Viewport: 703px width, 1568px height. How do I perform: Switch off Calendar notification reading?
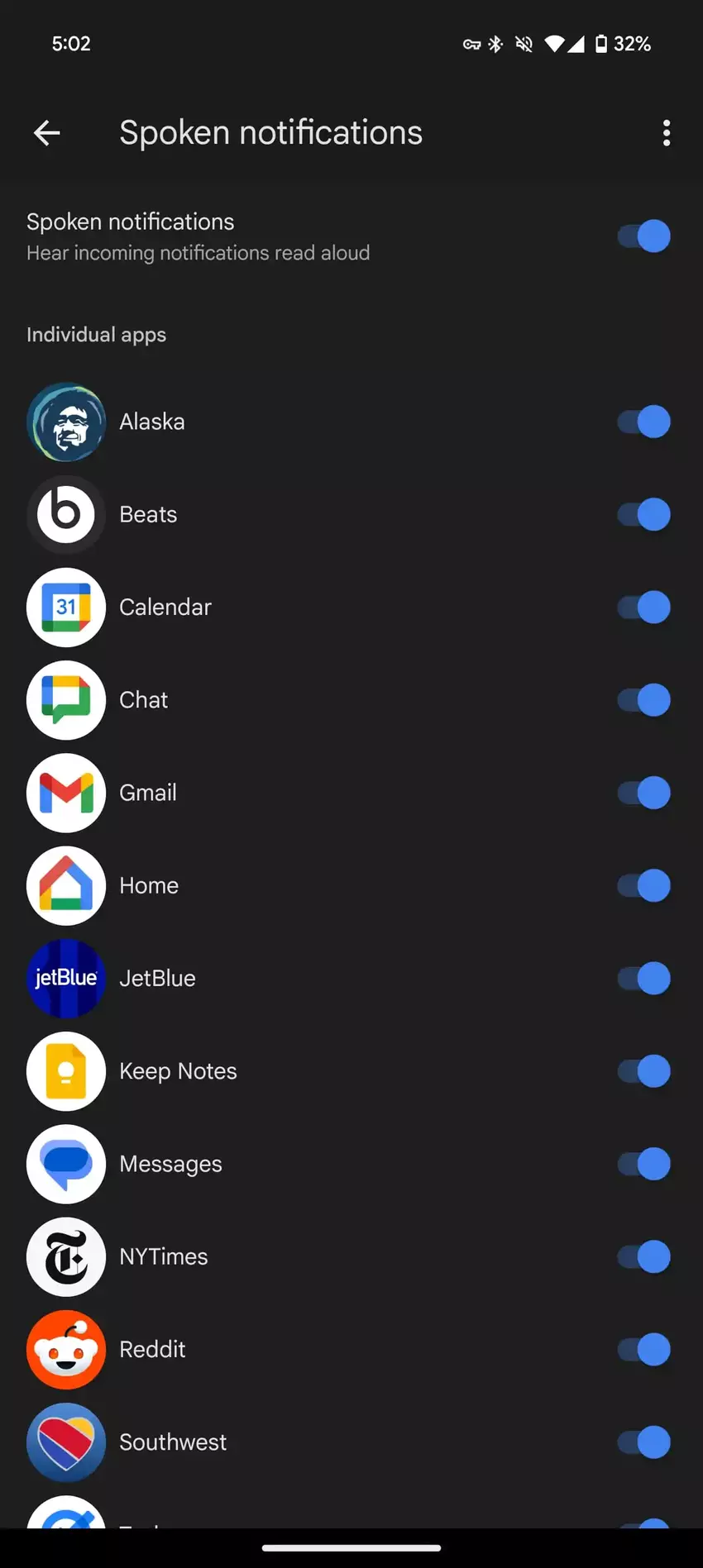click(643, 607)
